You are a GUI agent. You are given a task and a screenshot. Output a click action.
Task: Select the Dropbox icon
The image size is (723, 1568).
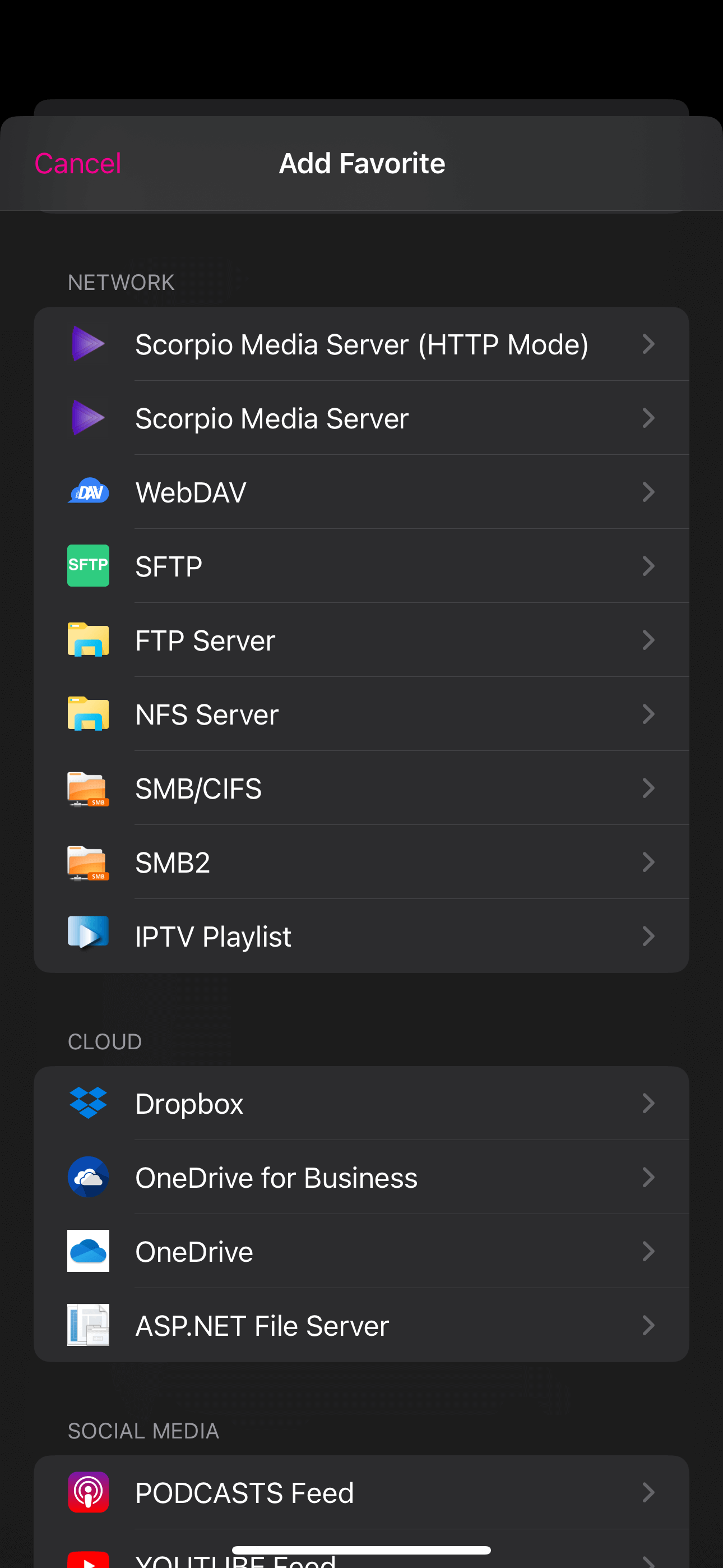point(88,1103)
